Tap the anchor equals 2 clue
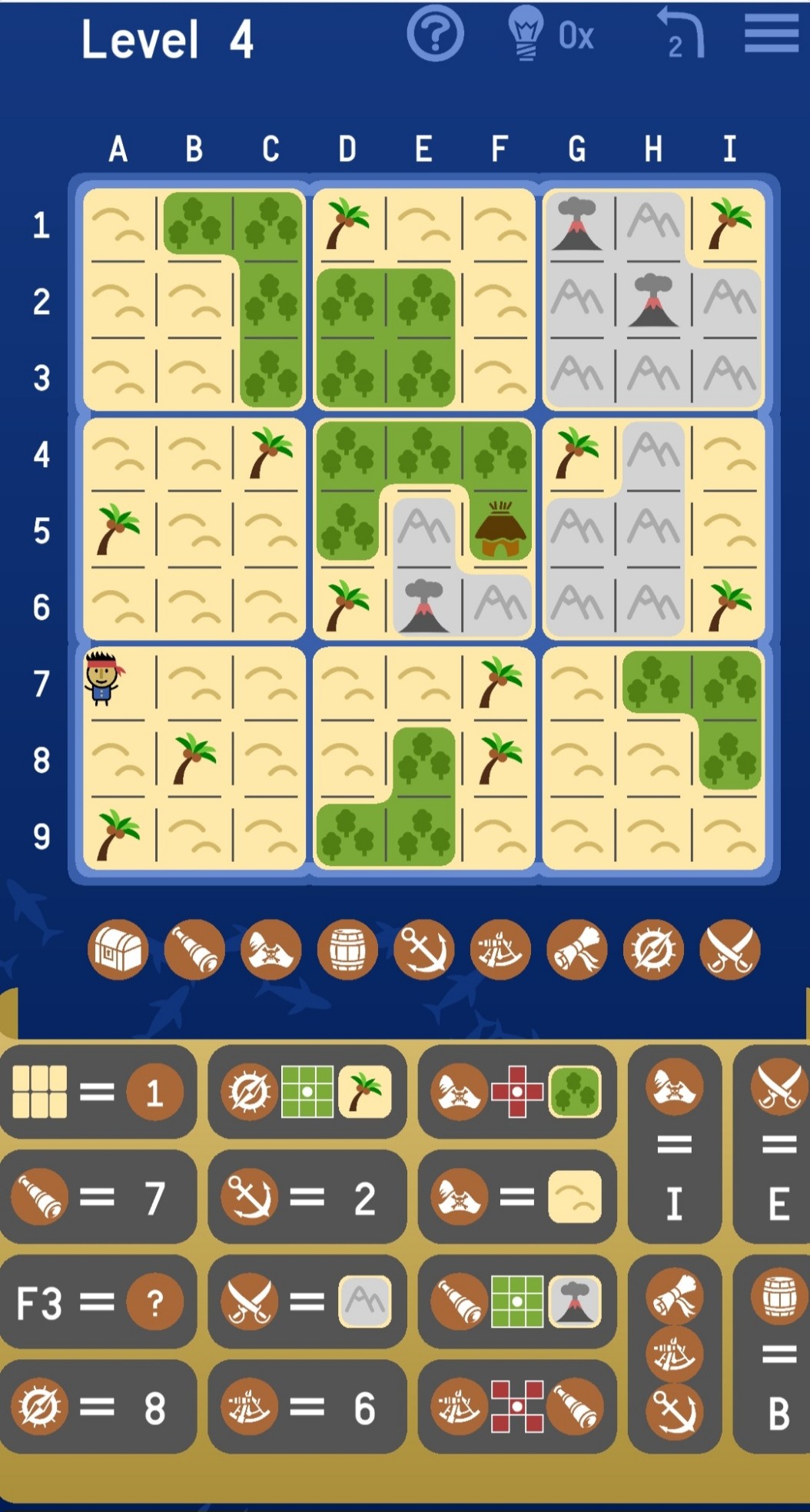The image size is (810, 1512). [307, 1197]
